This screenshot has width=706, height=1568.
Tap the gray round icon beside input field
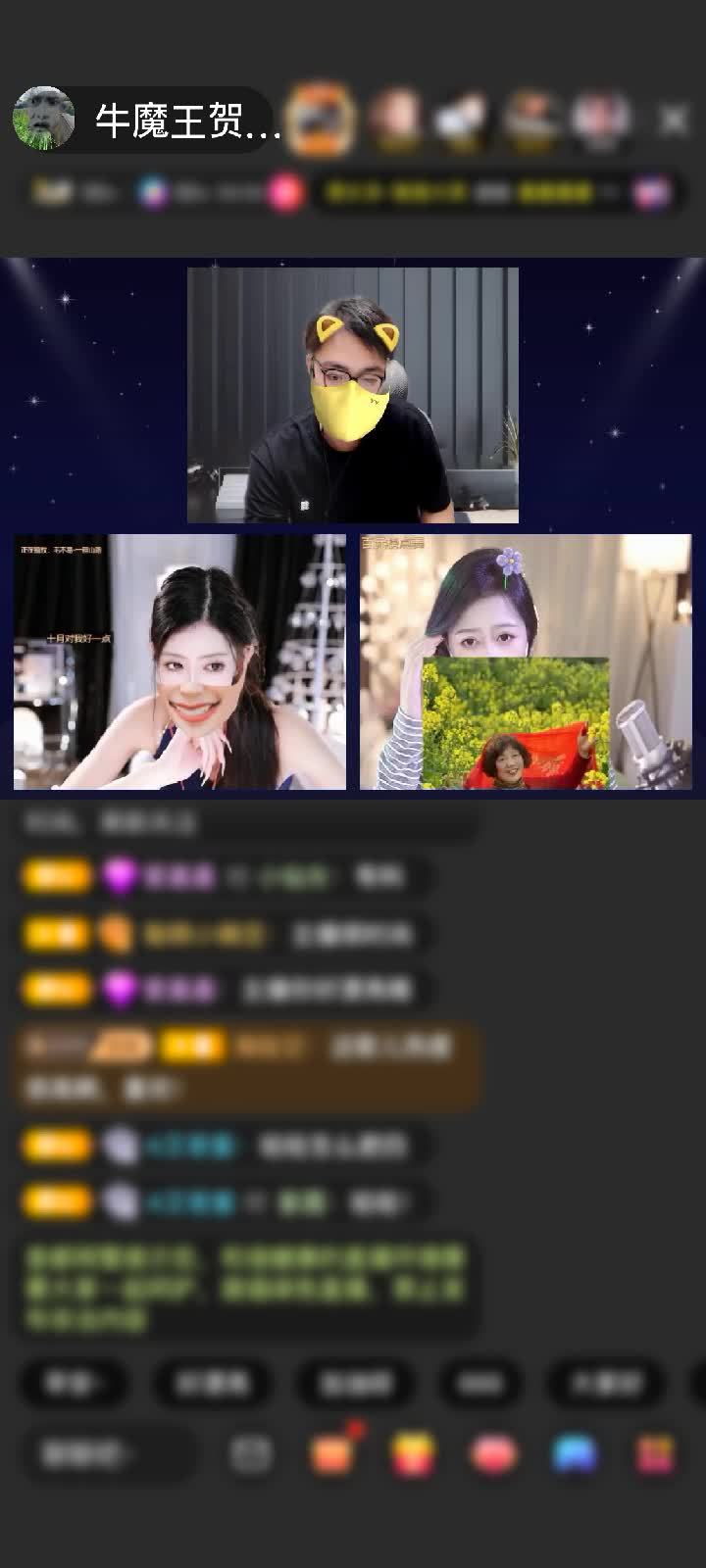tap(251, 1454)
